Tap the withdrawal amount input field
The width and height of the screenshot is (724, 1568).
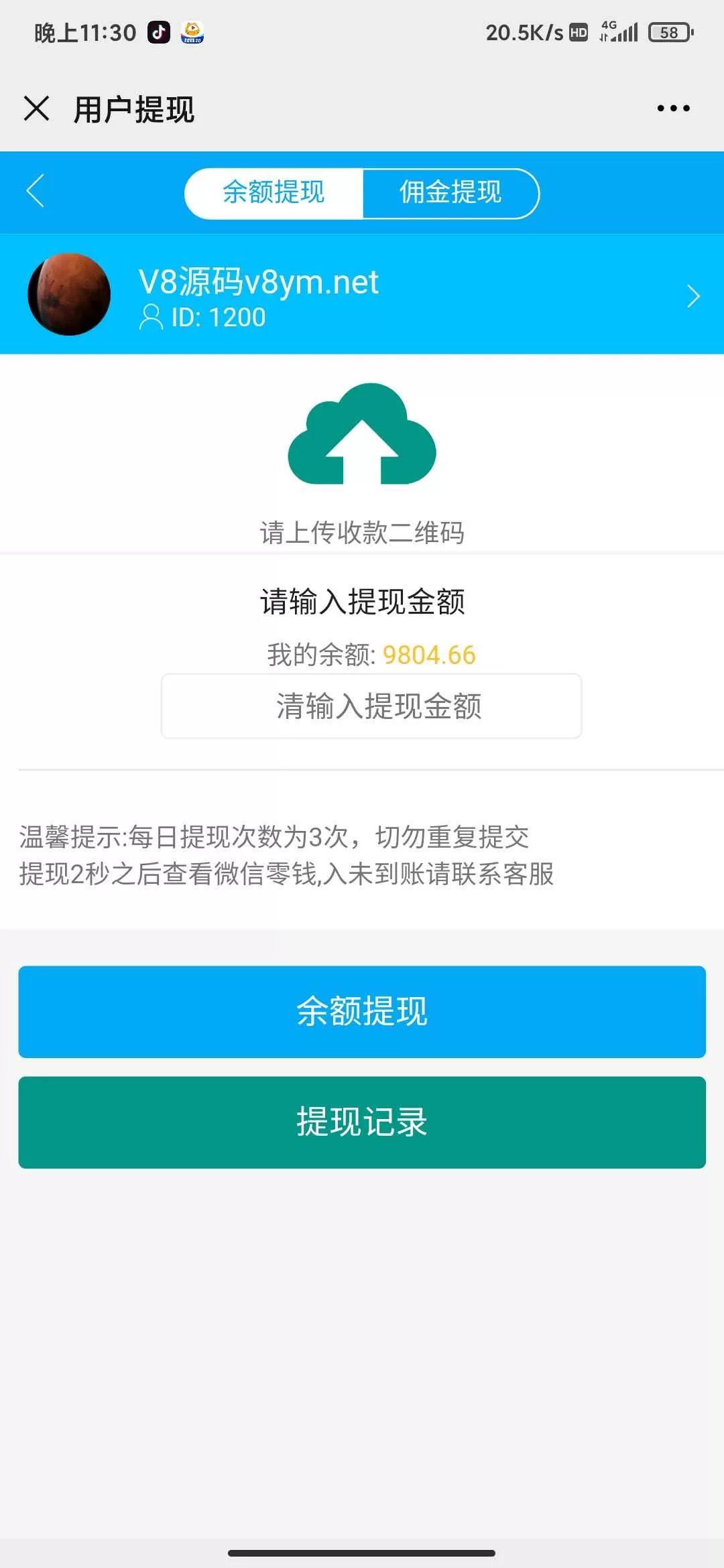pos(369,707)
